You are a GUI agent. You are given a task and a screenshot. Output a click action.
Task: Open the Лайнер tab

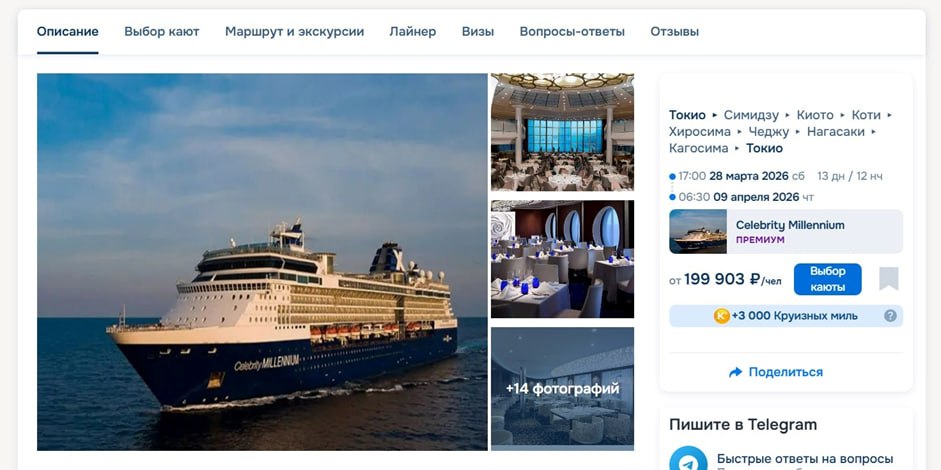(412, 31)
